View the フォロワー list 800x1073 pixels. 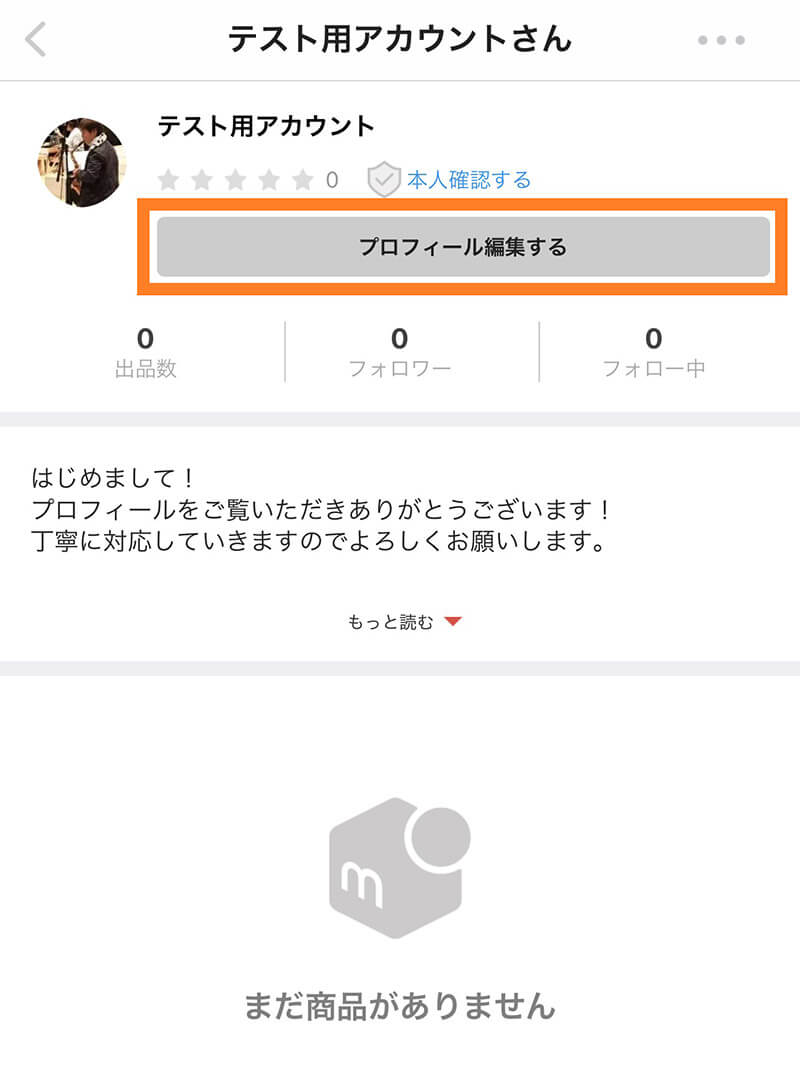click(x=399, y=352)
